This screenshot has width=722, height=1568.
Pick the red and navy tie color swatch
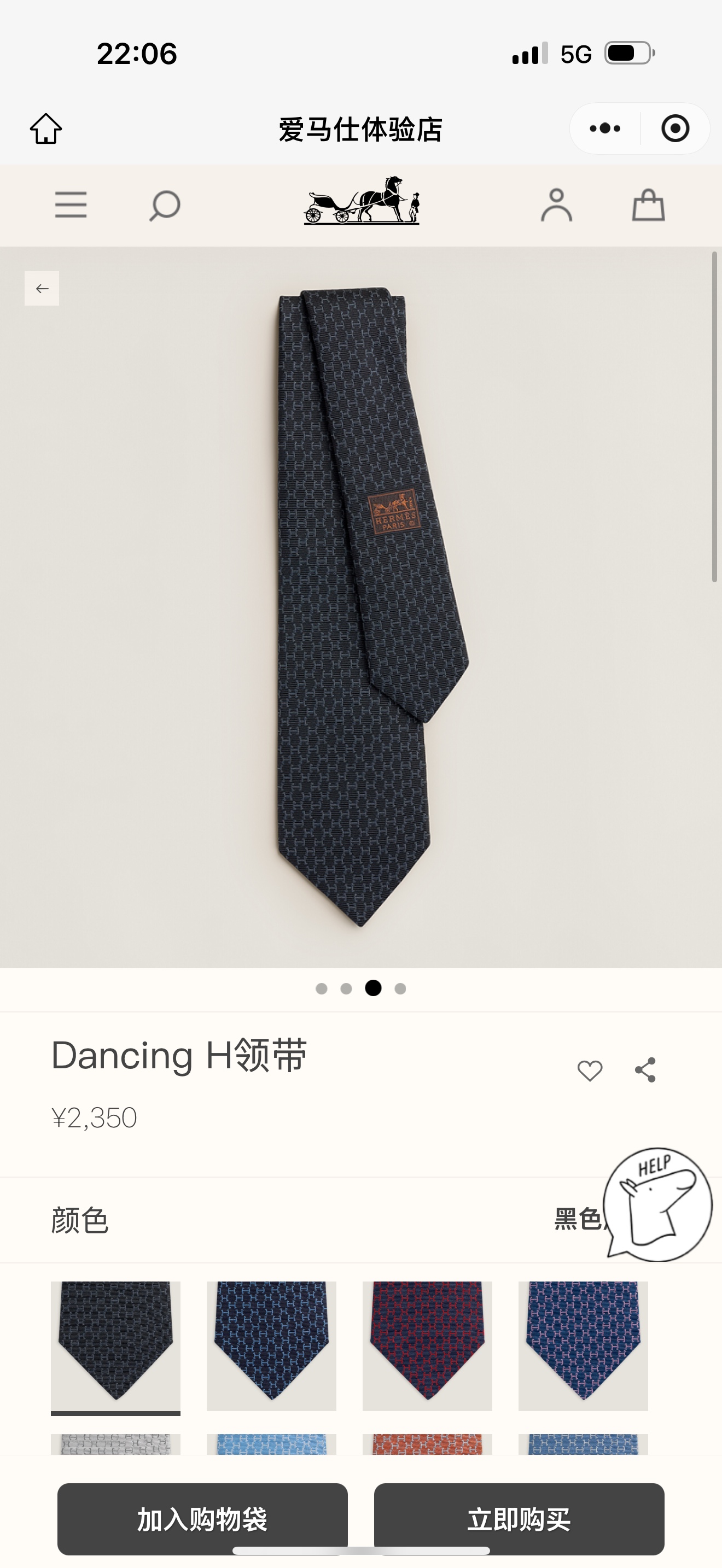coord(427,1346)
